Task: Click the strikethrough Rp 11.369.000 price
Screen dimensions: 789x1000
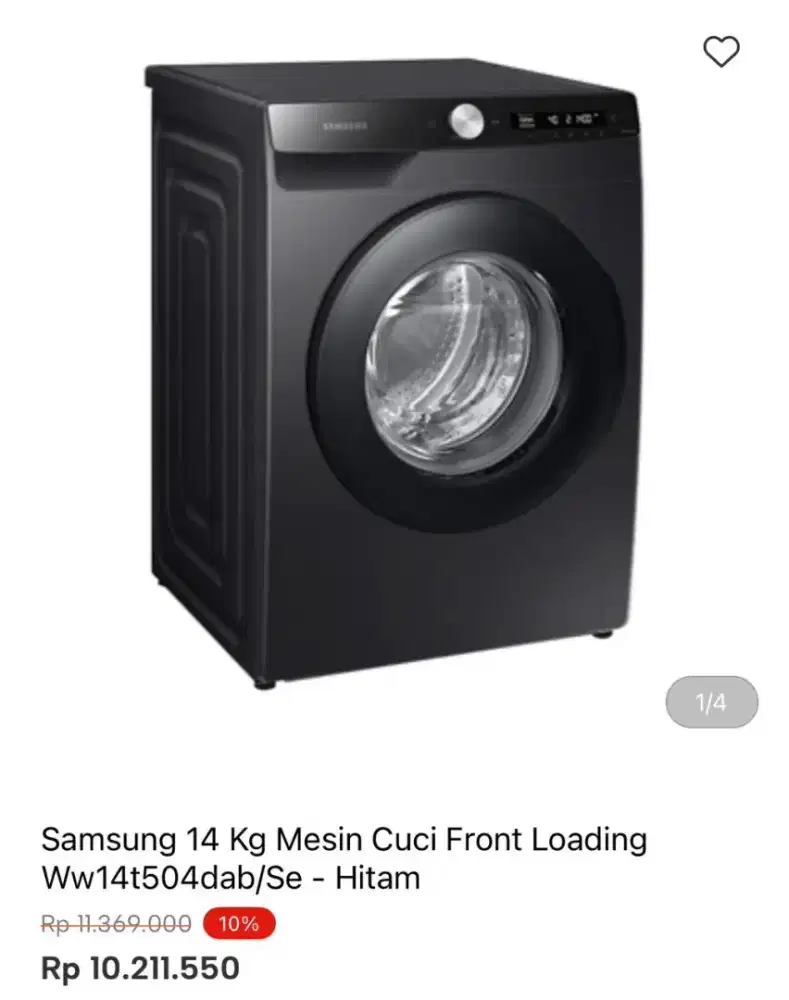Action: click(x=115, y=922)
